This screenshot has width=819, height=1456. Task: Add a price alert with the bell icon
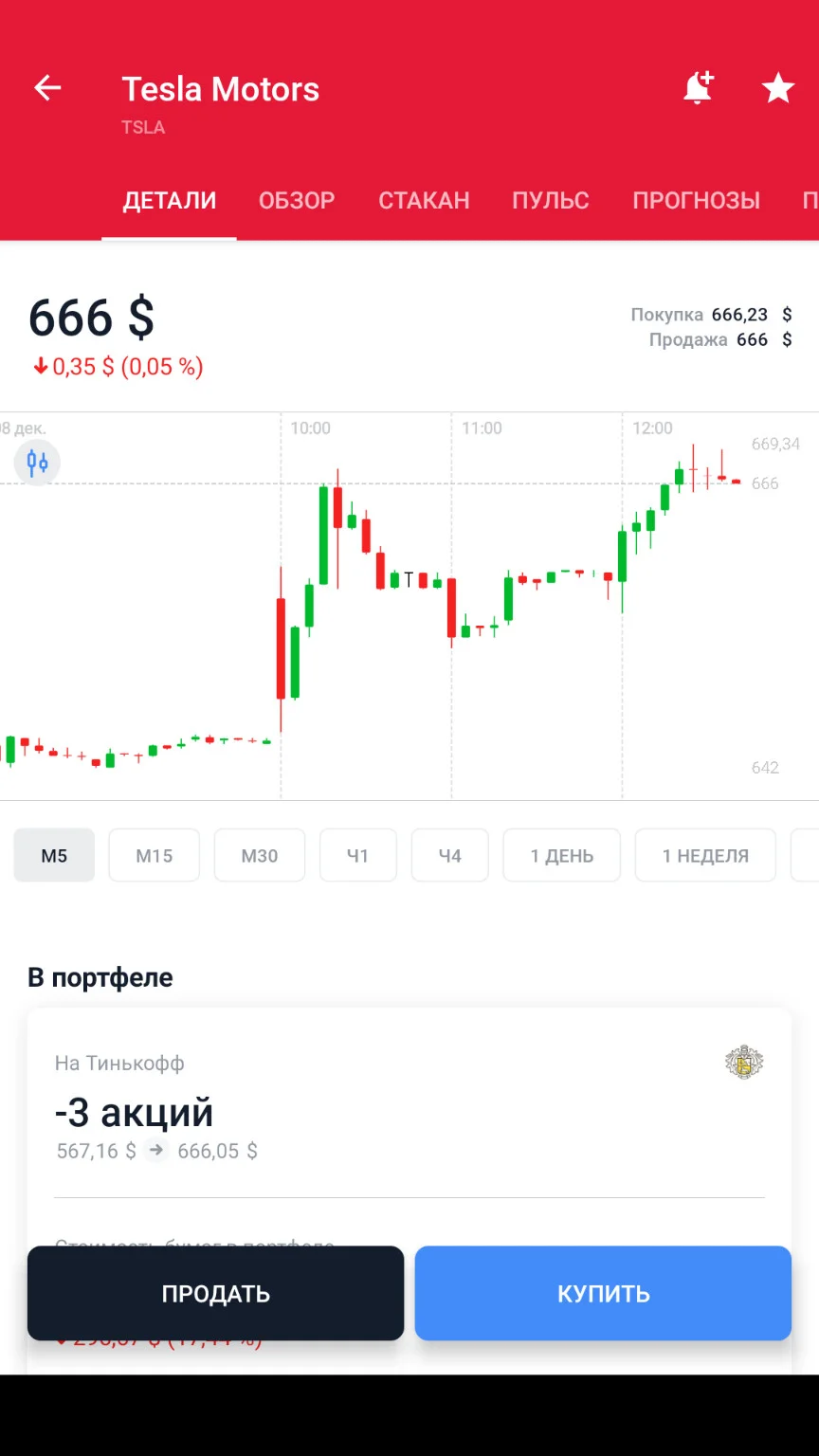pyautogui.click(x=698, y=88)
